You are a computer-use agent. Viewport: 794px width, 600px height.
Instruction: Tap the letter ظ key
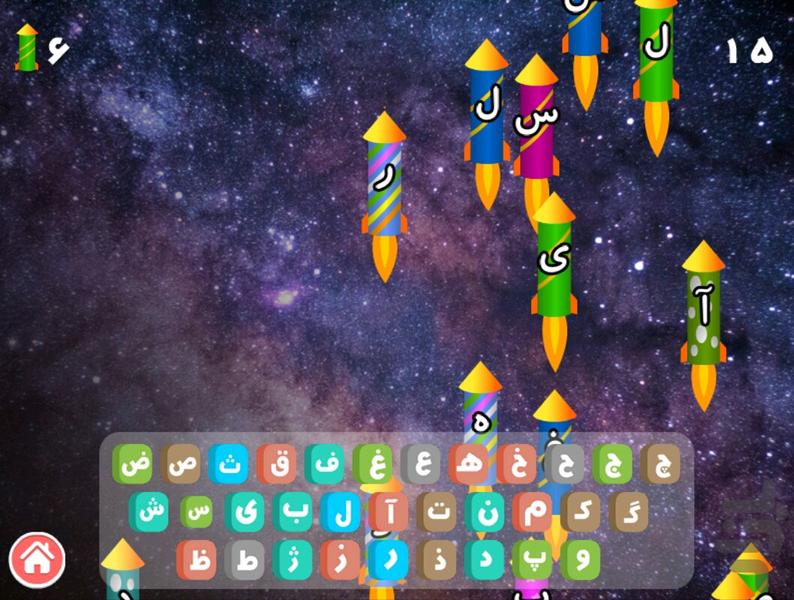(x=196, y=560)
